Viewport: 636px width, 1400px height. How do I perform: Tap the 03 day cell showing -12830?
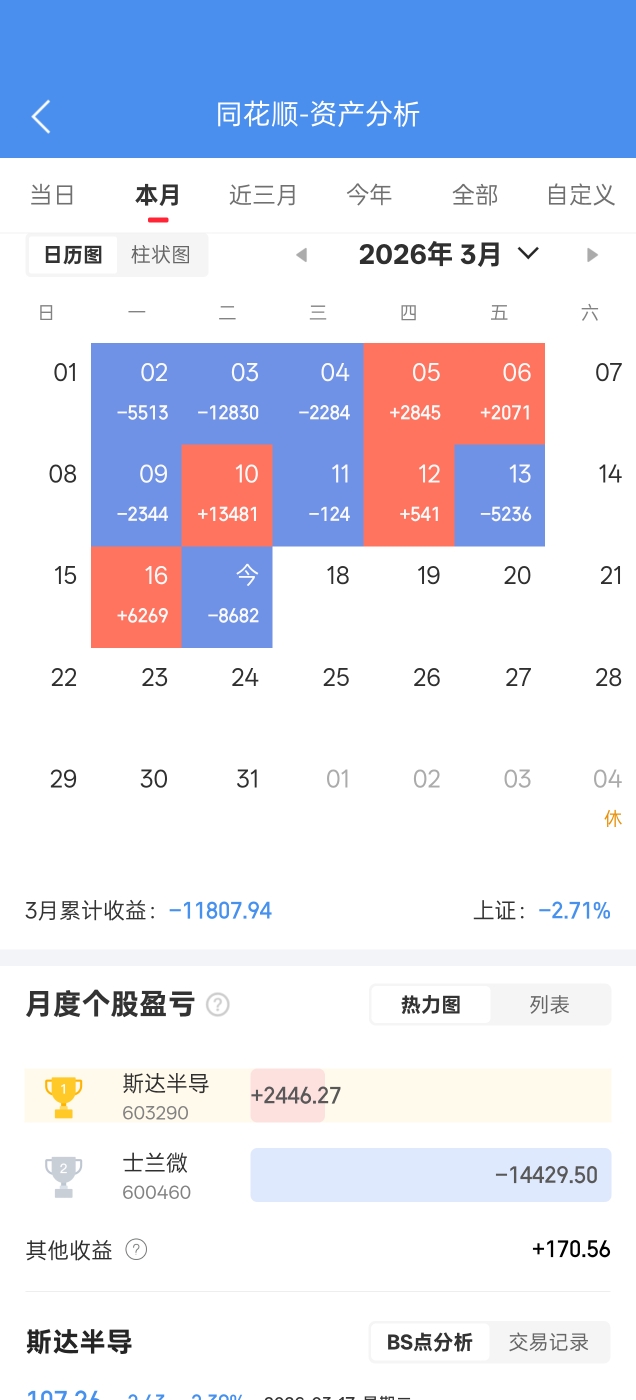pyautogui.click(x=227, y=393)
